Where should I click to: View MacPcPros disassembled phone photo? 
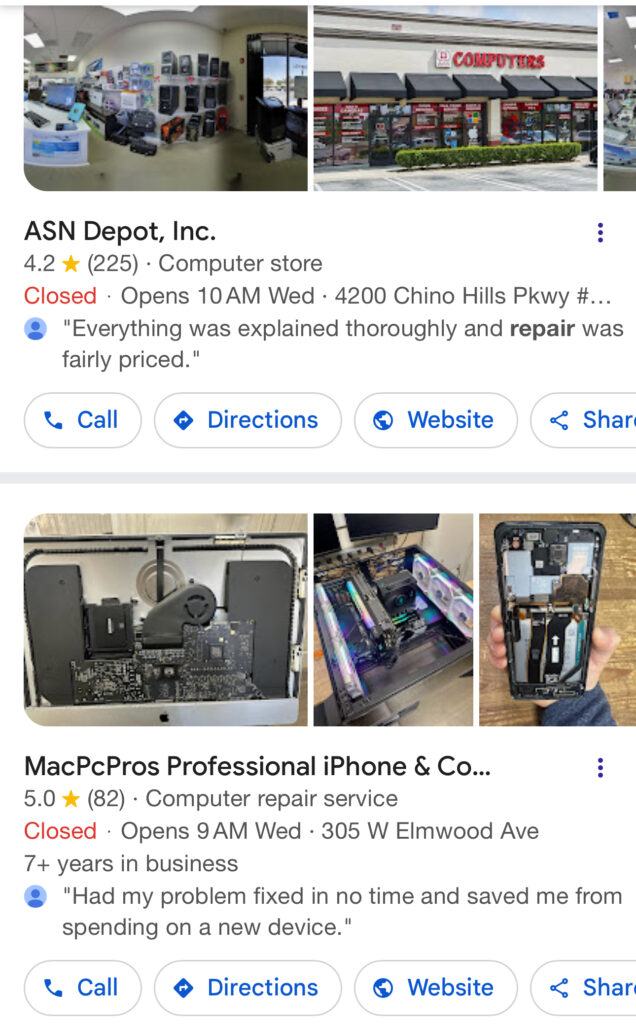tap(556, 620)
